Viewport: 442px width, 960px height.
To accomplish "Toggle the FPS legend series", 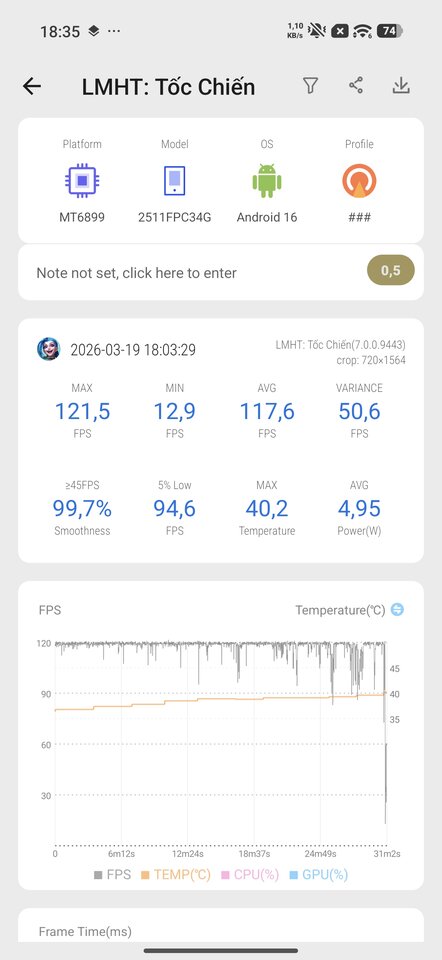I will point(112,874).
